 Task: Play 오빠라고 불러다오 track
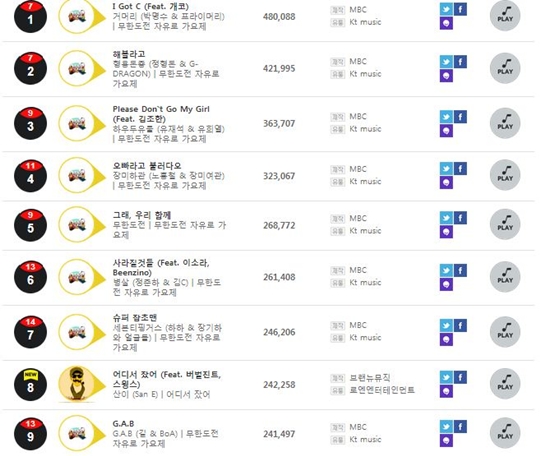coord(505,175)
